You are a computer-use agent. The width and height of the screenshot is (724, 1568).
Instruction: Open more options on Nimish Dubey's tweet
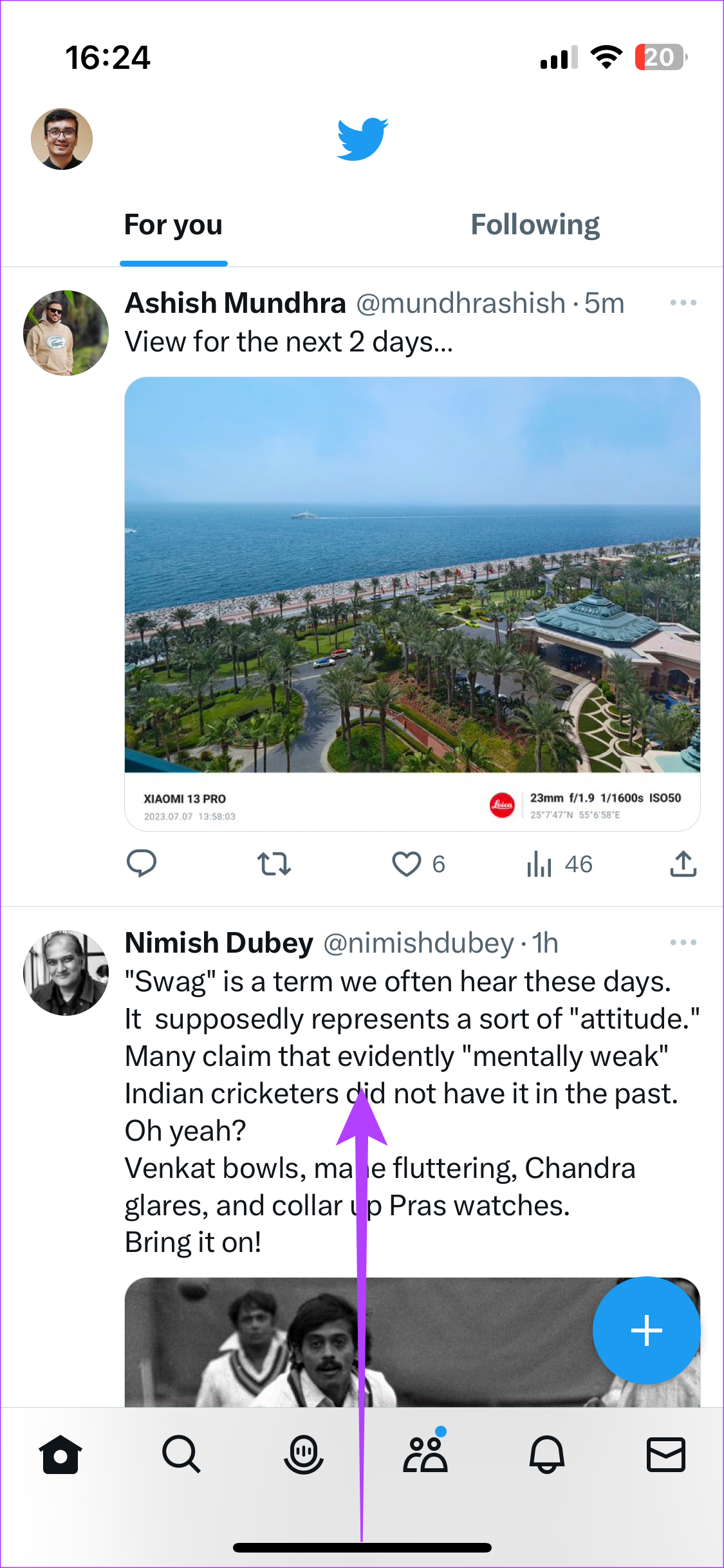683,942
